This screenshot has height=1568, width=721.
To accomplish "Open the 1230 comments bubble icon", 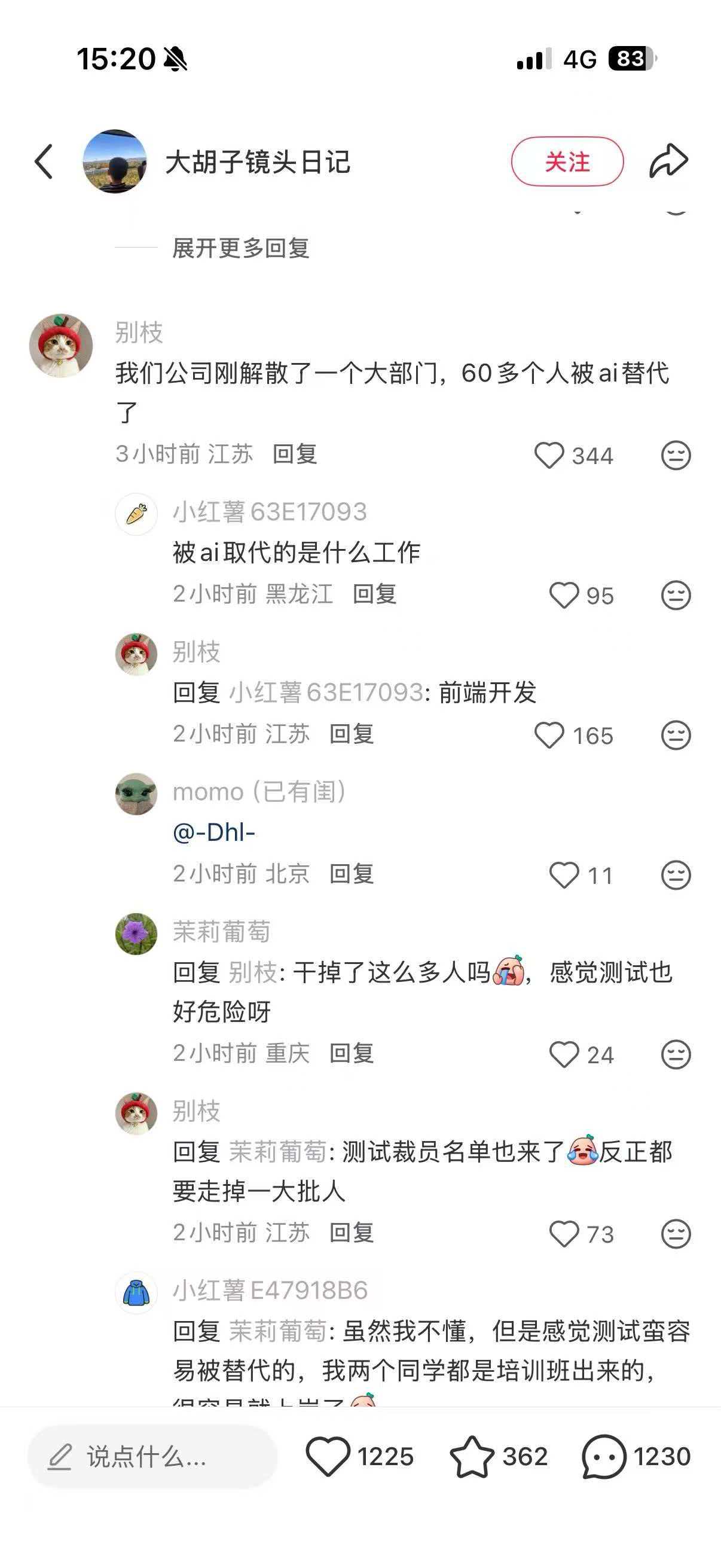I will [x=604, y=1457].
